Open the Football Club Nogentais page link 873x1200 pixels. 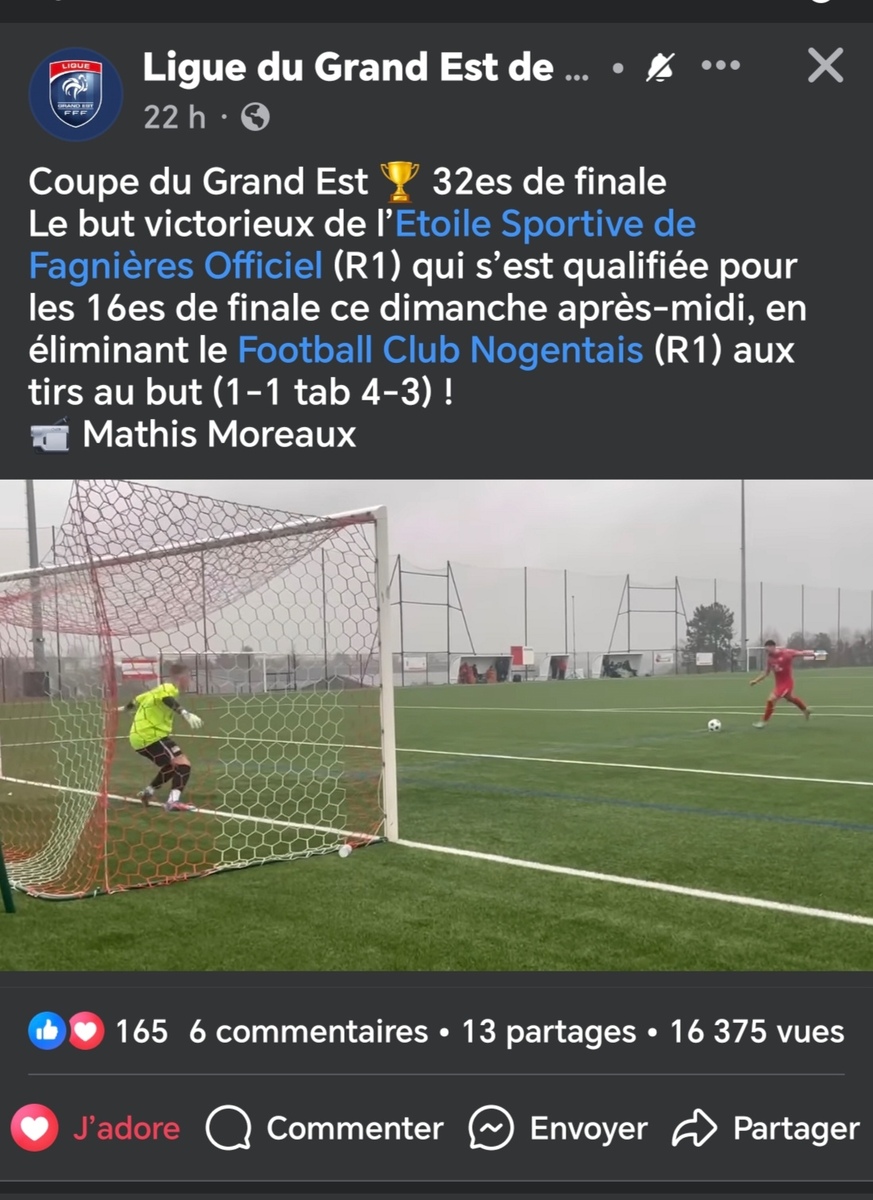coord(439,350)
